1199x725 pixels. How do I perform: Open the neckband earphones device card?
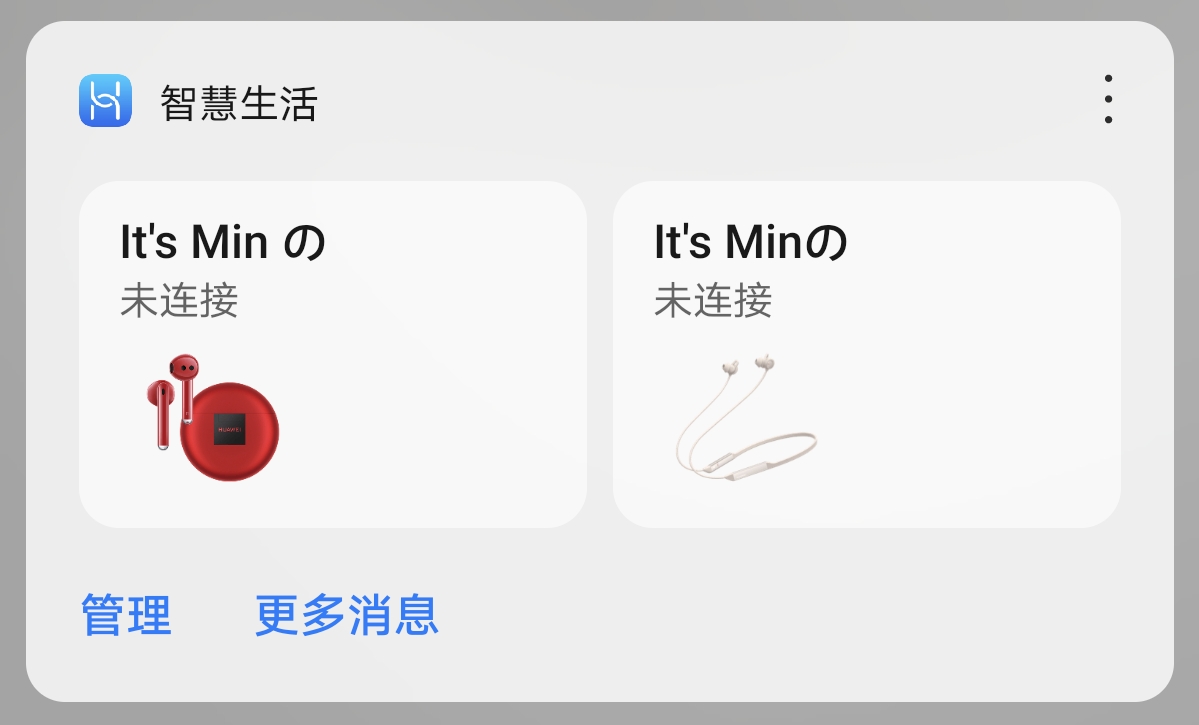(866, 354)
